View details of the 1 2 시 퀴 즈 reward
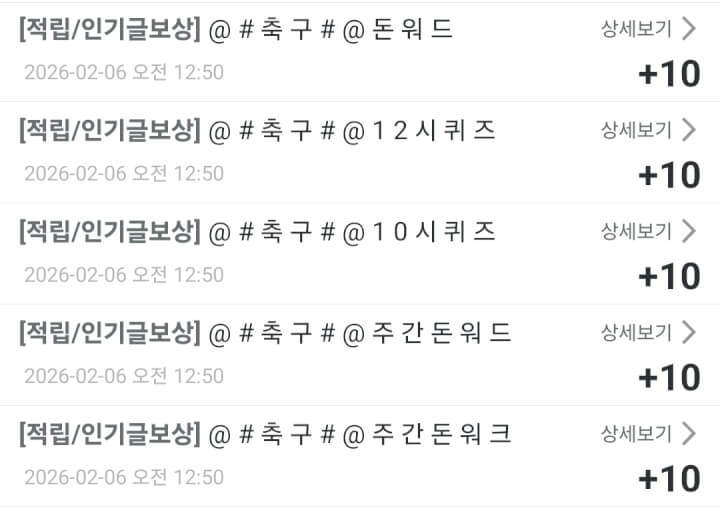The height and width of the screenshot is (509, 720). (x=647, y=129)
